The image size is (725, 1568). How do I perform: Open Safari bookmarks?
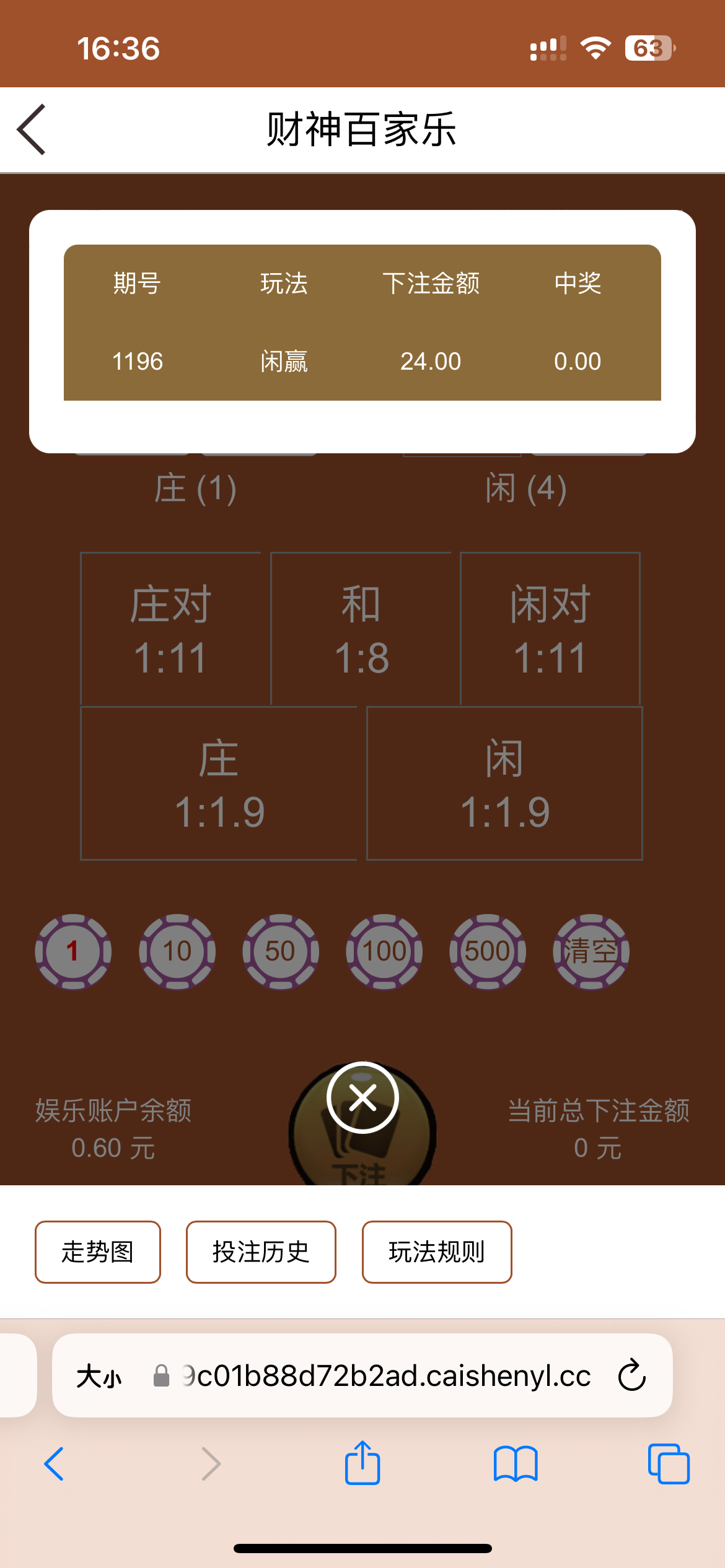516,1464
